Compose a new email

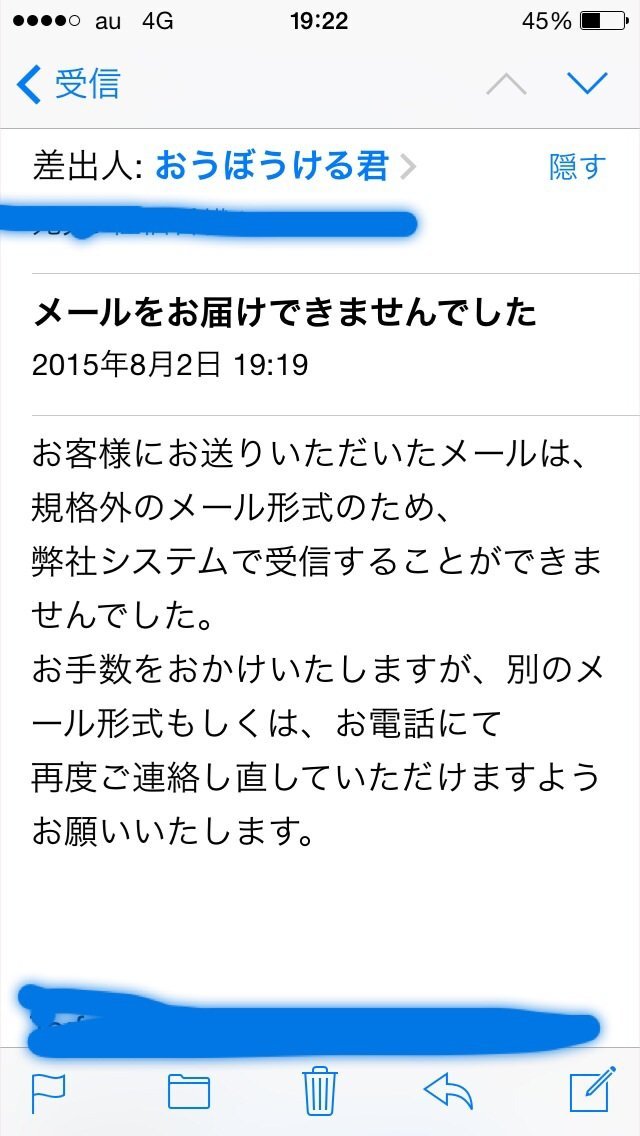[590, 1091]
